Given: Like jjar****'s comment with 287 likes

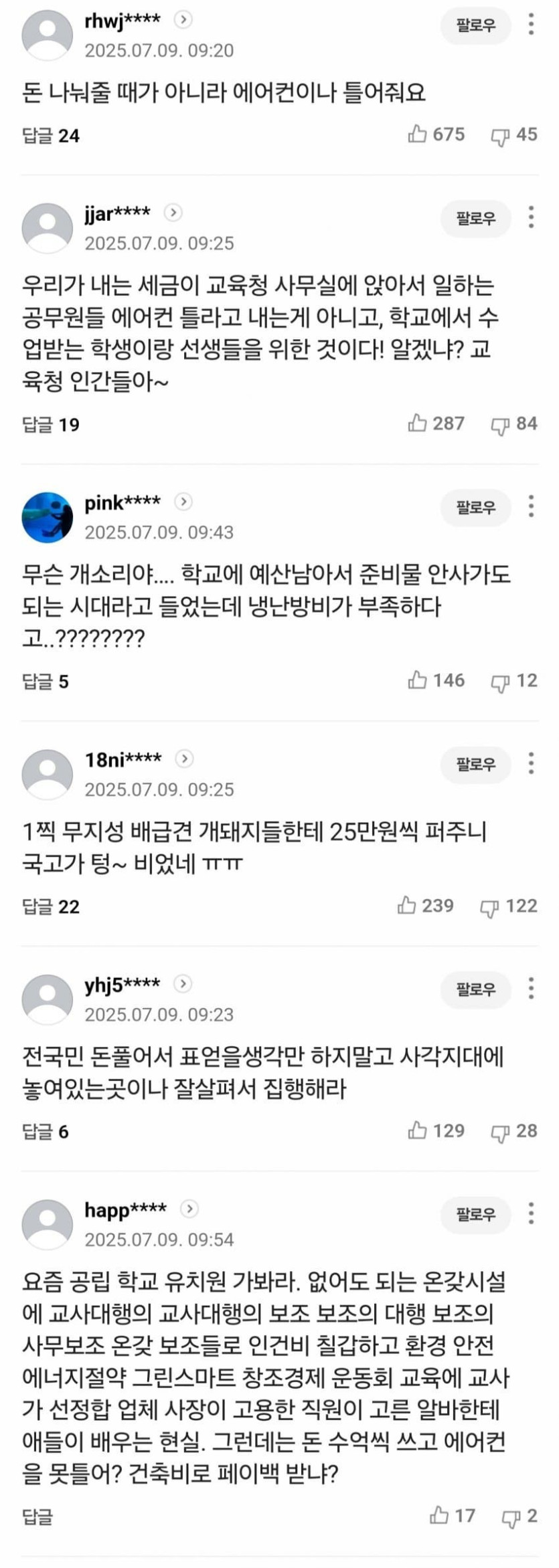Looking at the screenshot, I should 418,423.
